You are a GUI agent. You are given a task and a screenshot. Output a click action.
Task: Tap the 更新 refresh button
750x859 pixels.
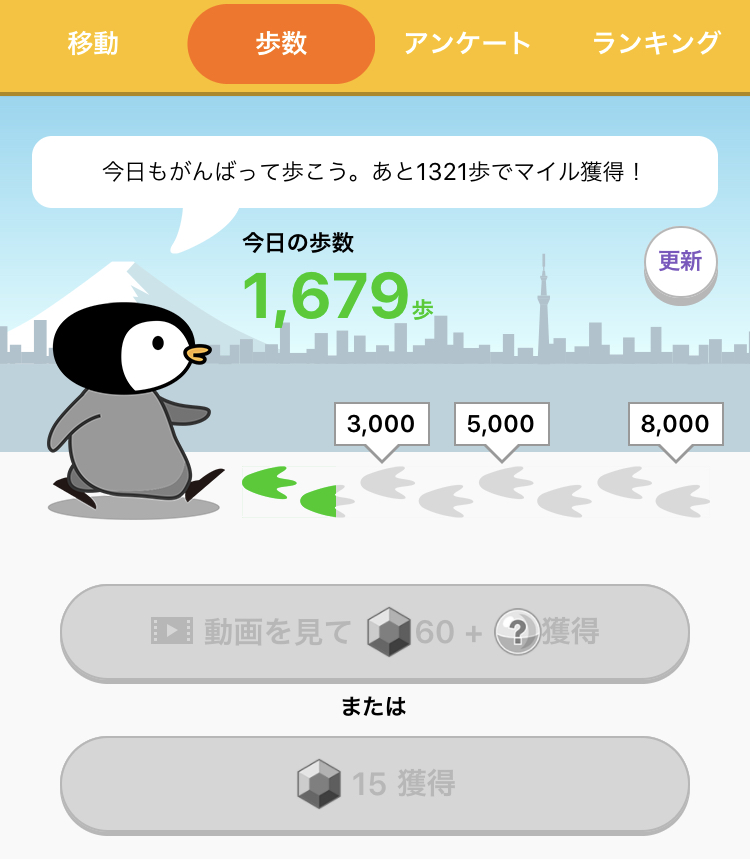click(680, 262)
